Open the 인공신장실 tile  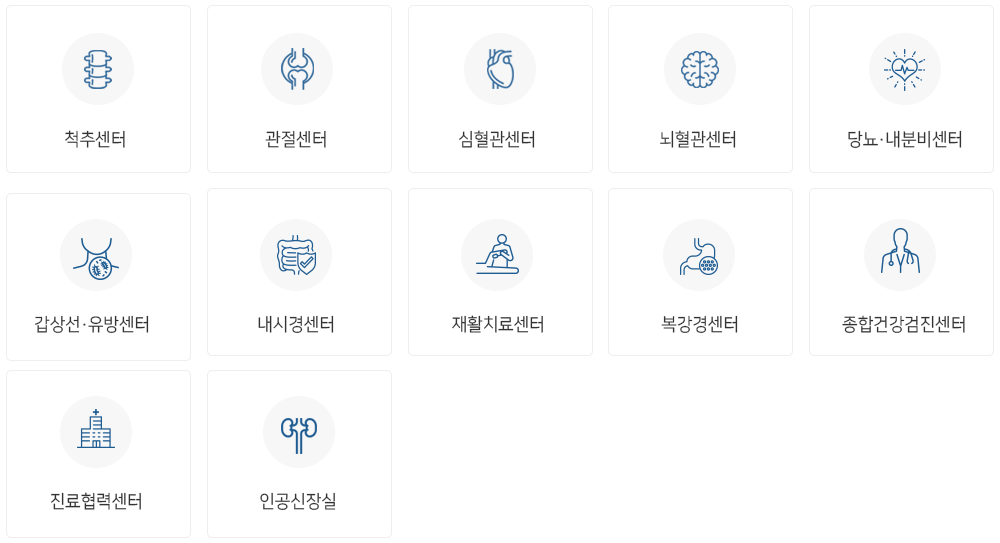pos(299,454)
